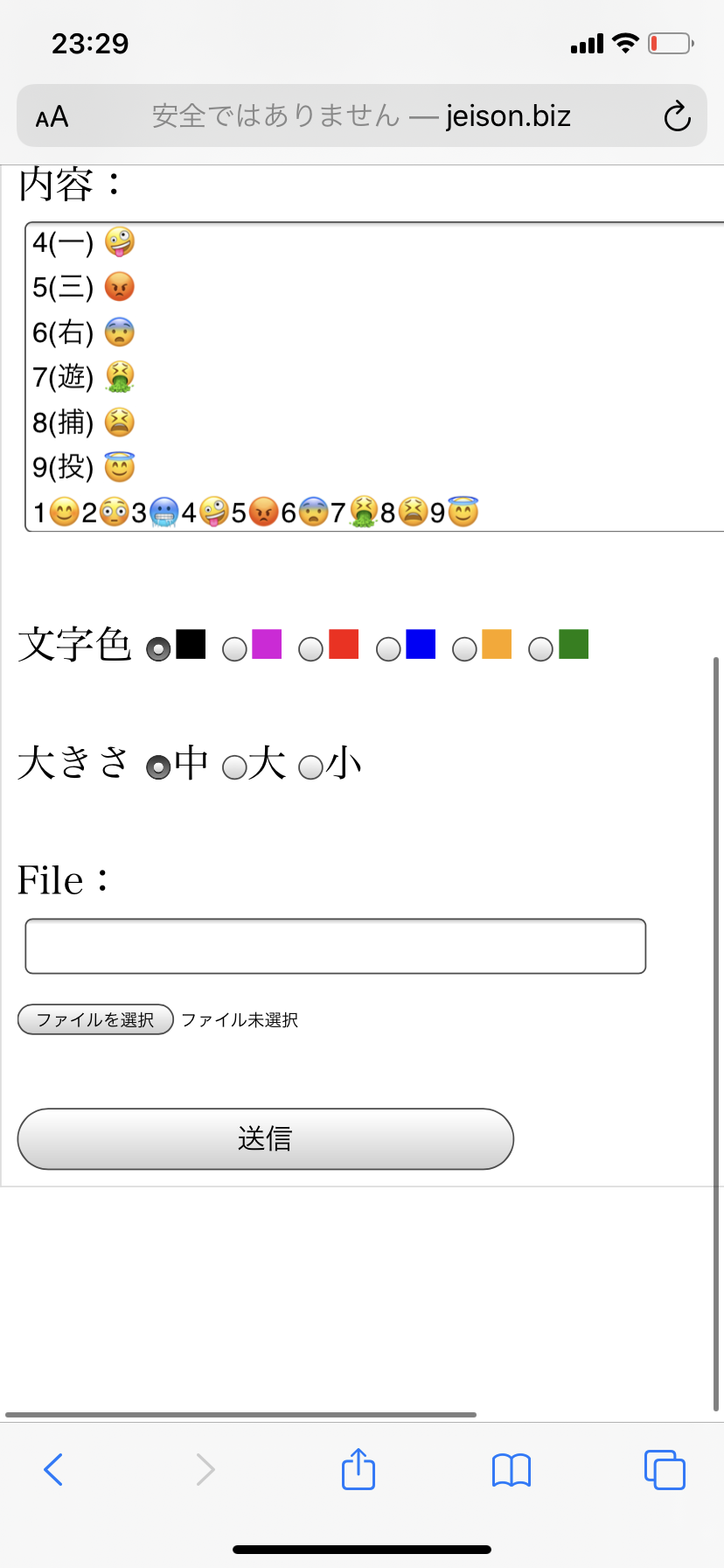Set size to 小
Screen dimensions: 724x1568
pyautogui.click(x=310, y=768)
